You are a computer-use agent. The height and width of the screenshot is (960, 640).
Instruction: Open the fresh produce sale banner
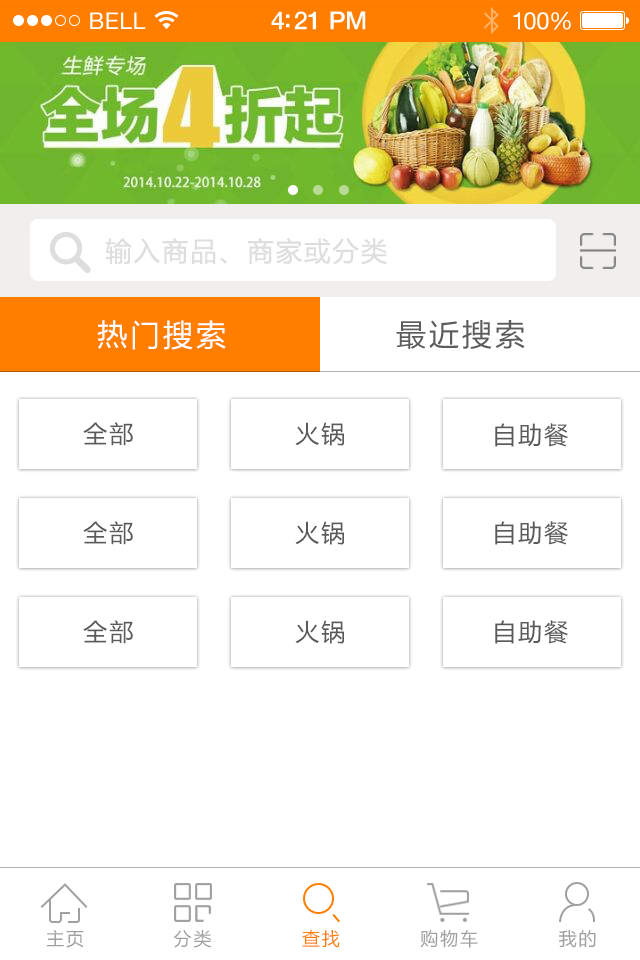(320, 122)
